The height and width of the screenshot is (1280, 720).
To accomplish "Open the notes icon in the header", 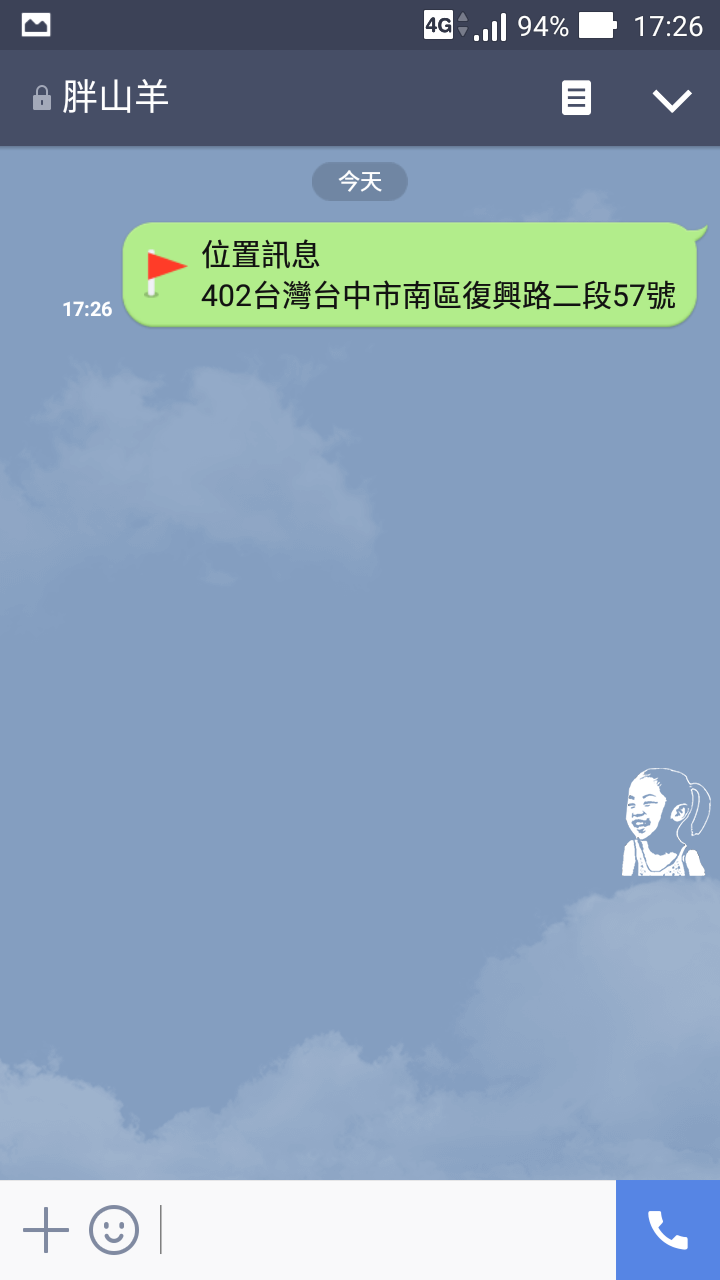I will pyautogui.click(x=576, y=98).
